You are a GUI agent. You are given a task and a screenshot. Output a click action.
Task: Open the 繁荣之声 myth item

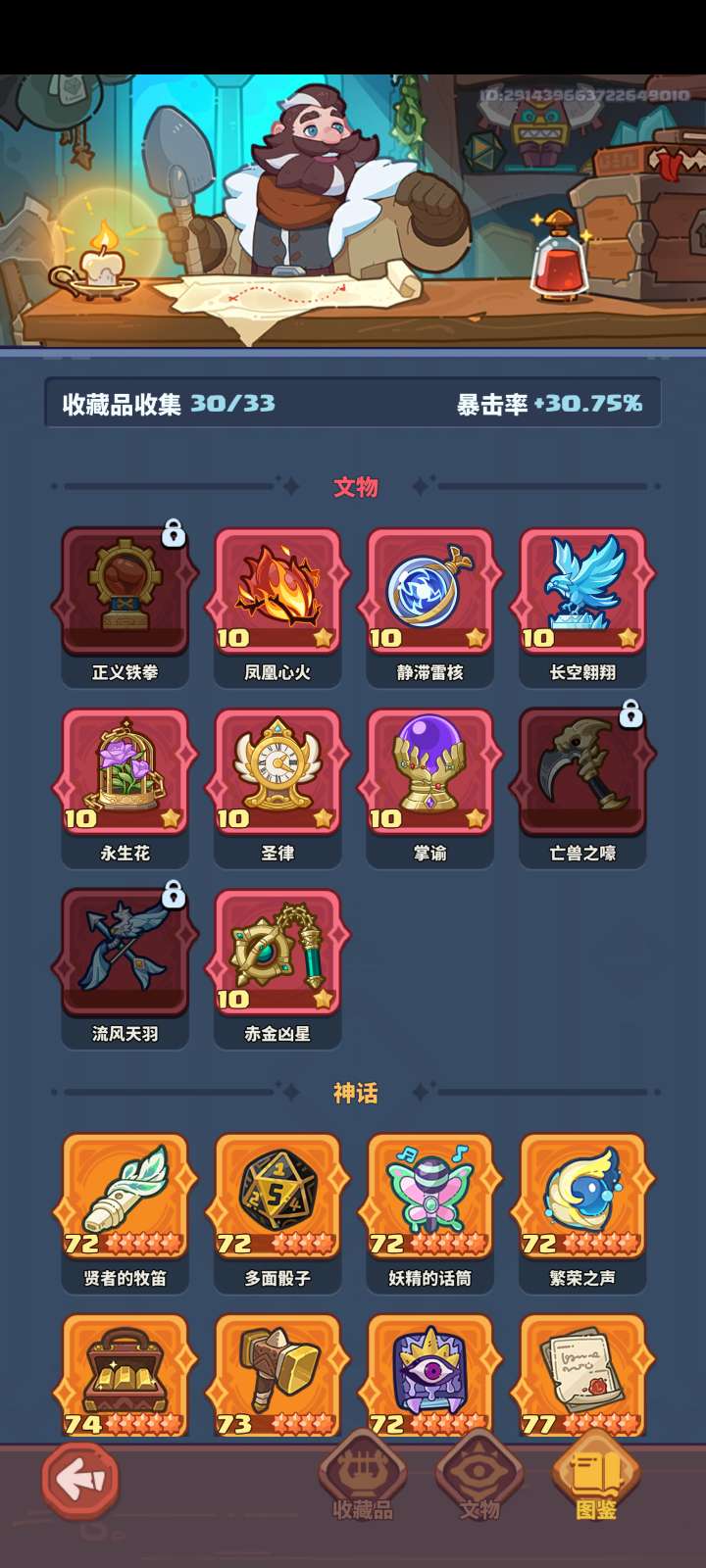[x=582, y=1198]
